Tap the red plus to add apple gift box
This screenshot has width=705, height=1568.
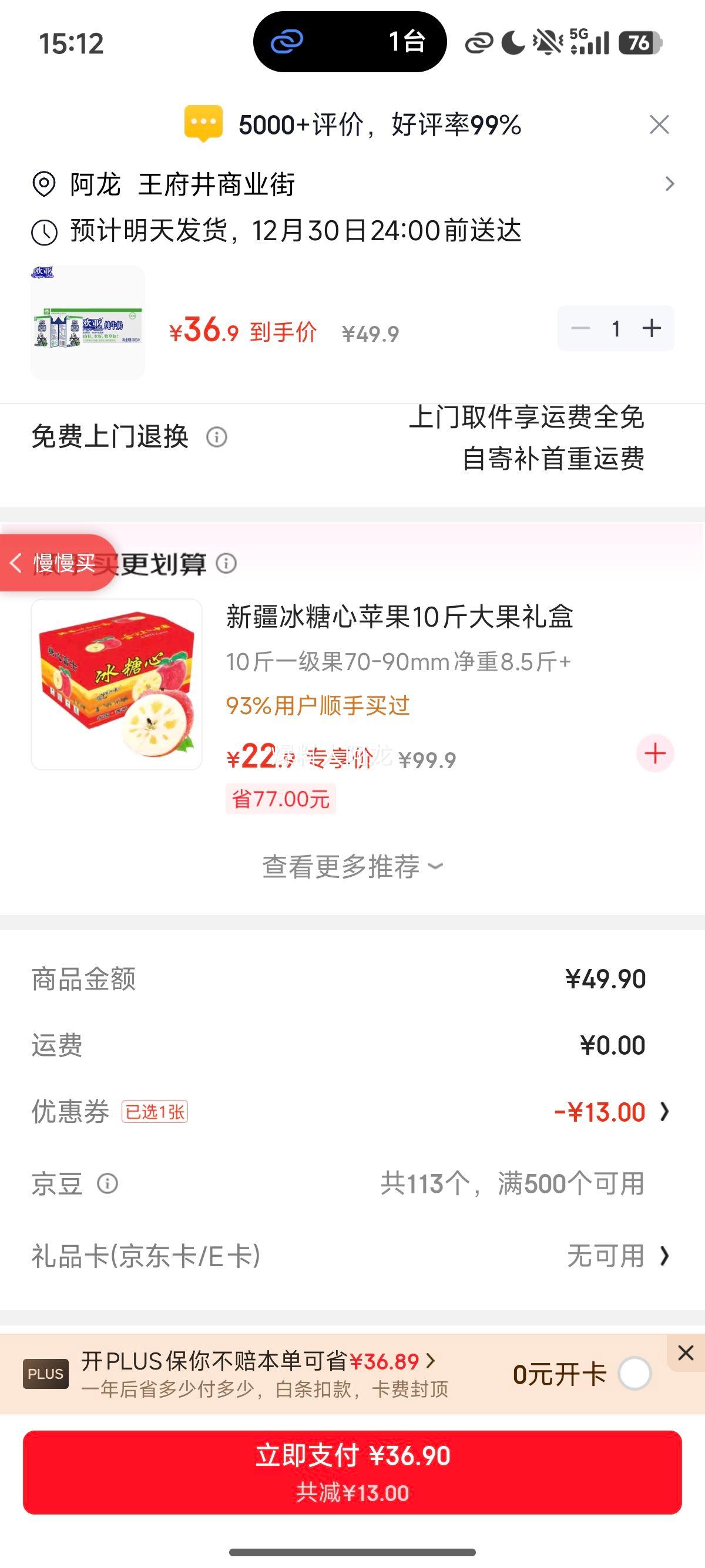(x=655, y=753)
